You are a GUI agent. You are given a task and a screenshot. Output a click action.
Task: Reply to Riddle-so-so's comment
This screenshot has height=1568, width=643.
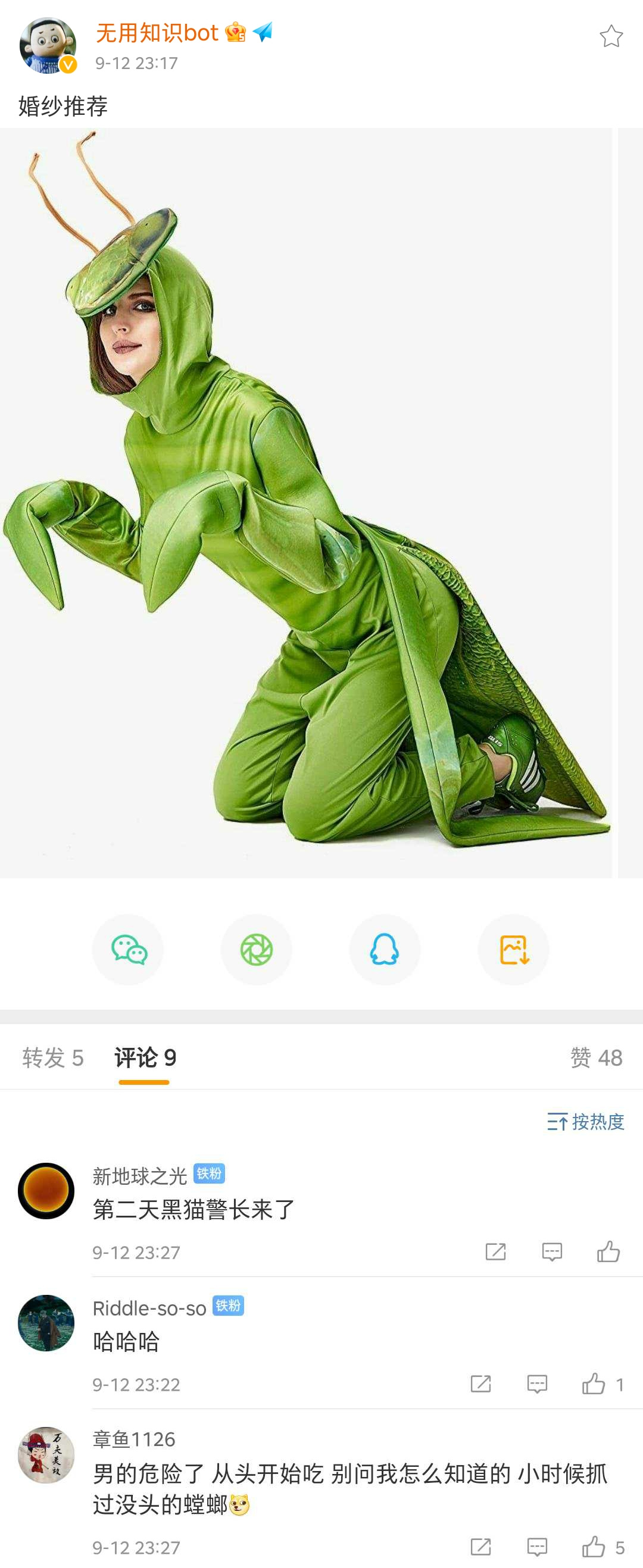pyautogui.click(x=537, y=1384)
